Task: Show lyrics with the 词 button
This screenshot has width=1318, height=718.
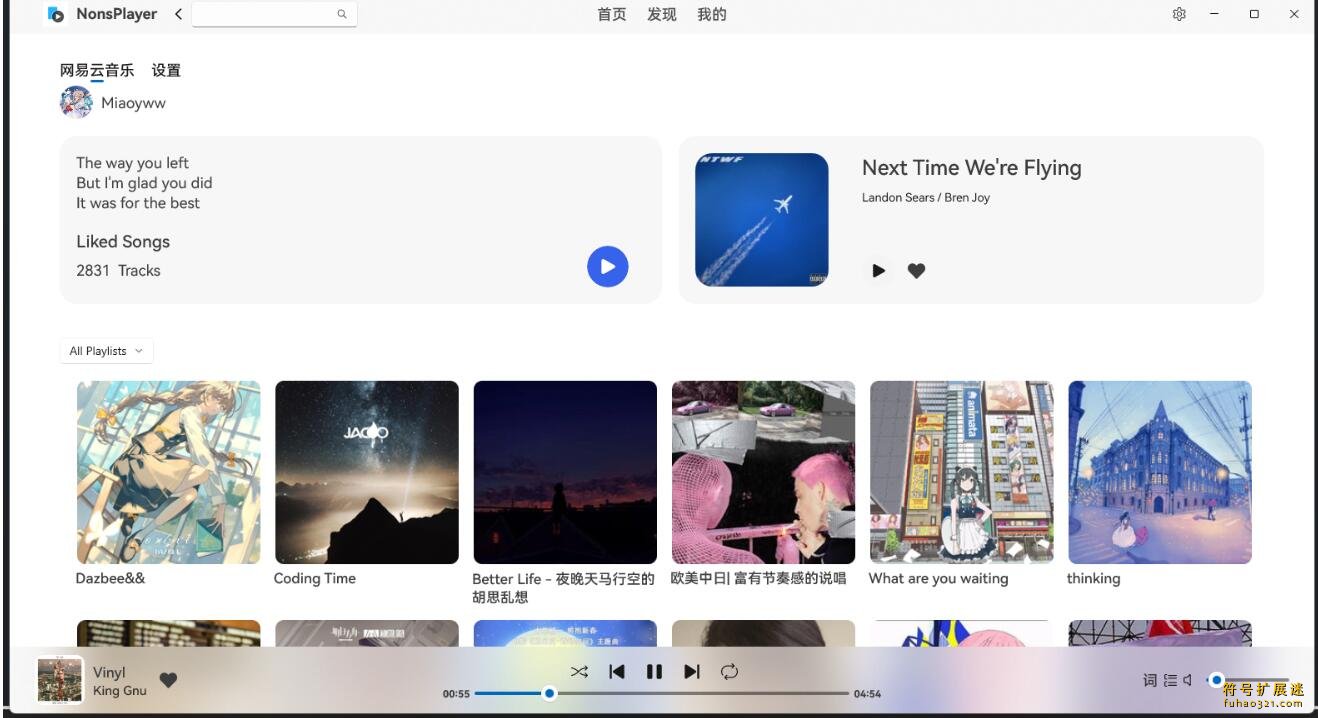Action: click(x=1149, y=680)
